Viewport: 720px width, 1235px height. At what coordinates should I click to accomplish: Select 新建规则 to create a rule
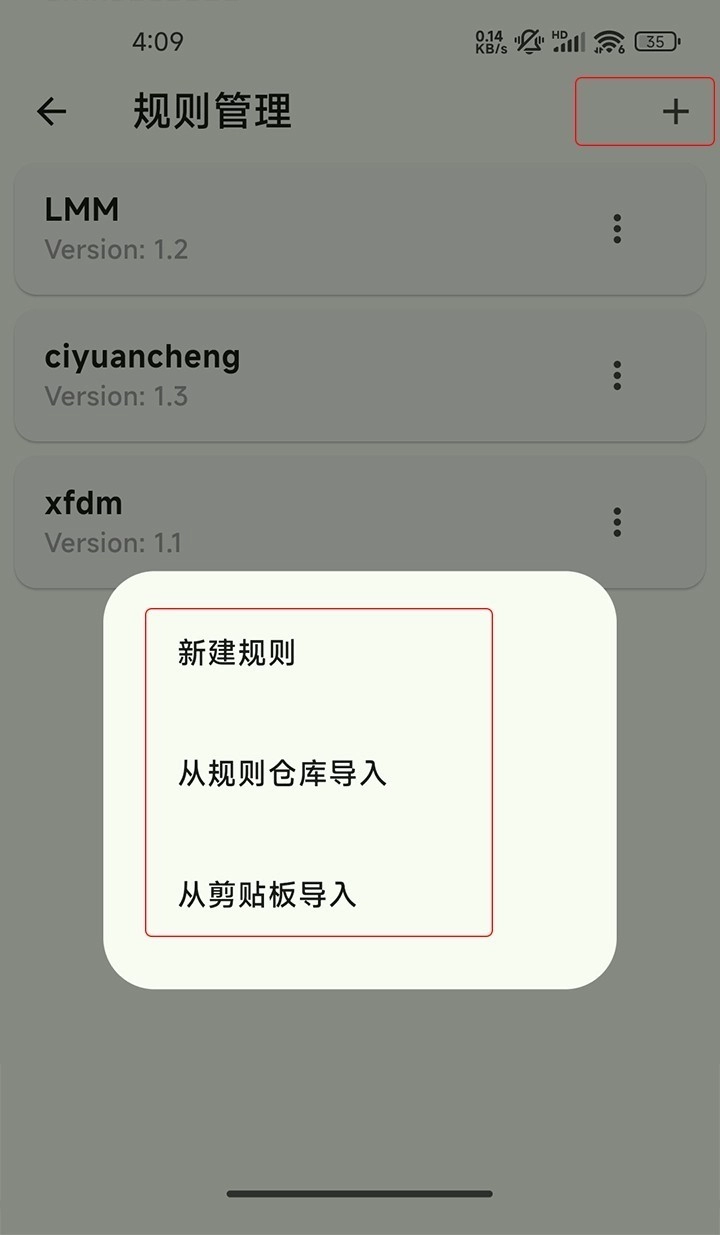237,653
